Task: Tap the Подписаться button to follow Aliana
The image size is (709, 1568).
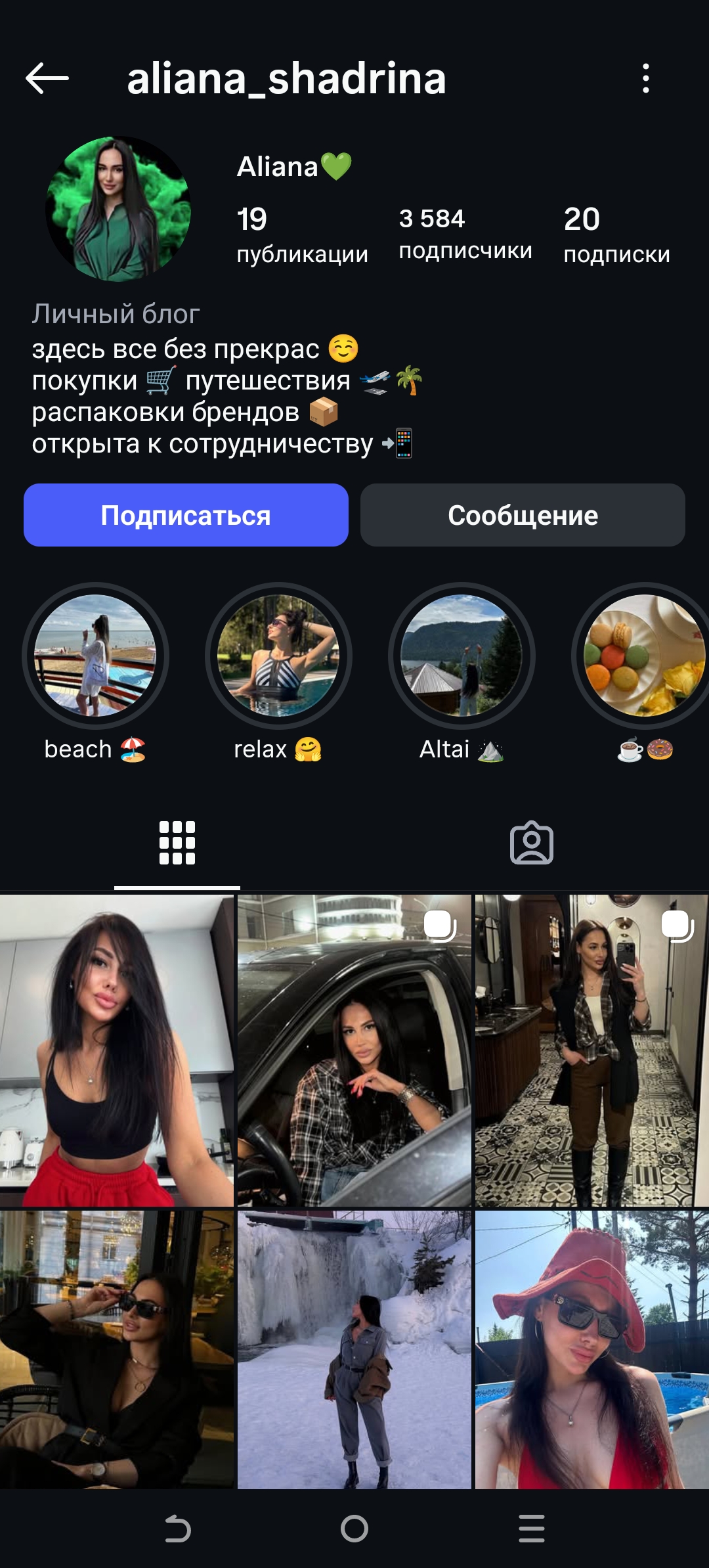Action: 185,516
